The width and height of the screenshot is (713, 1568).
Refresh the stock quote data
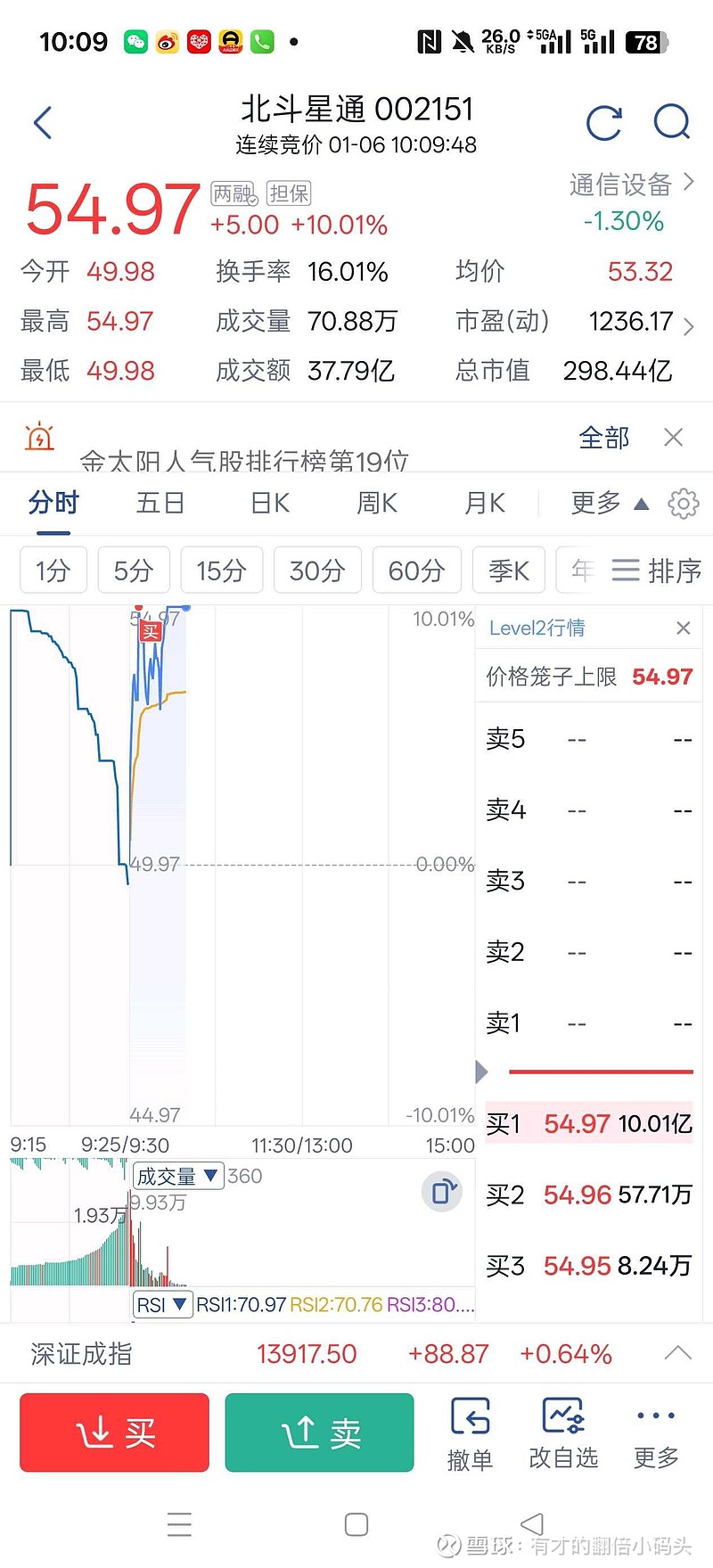tap(605, 122)
